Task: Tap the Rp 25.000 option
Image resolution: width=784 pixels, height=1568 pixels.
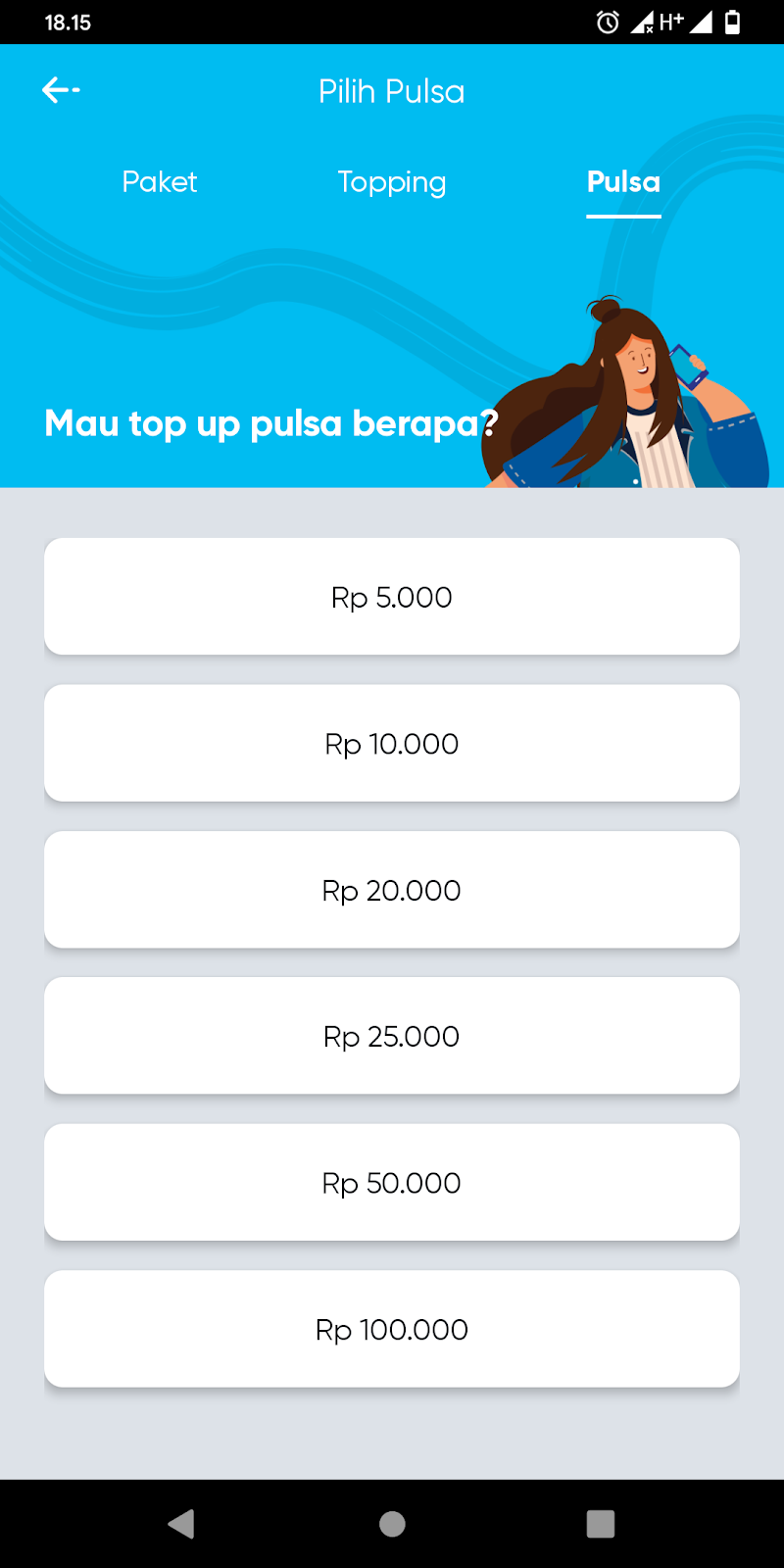Action: [x=392, y=1036]
